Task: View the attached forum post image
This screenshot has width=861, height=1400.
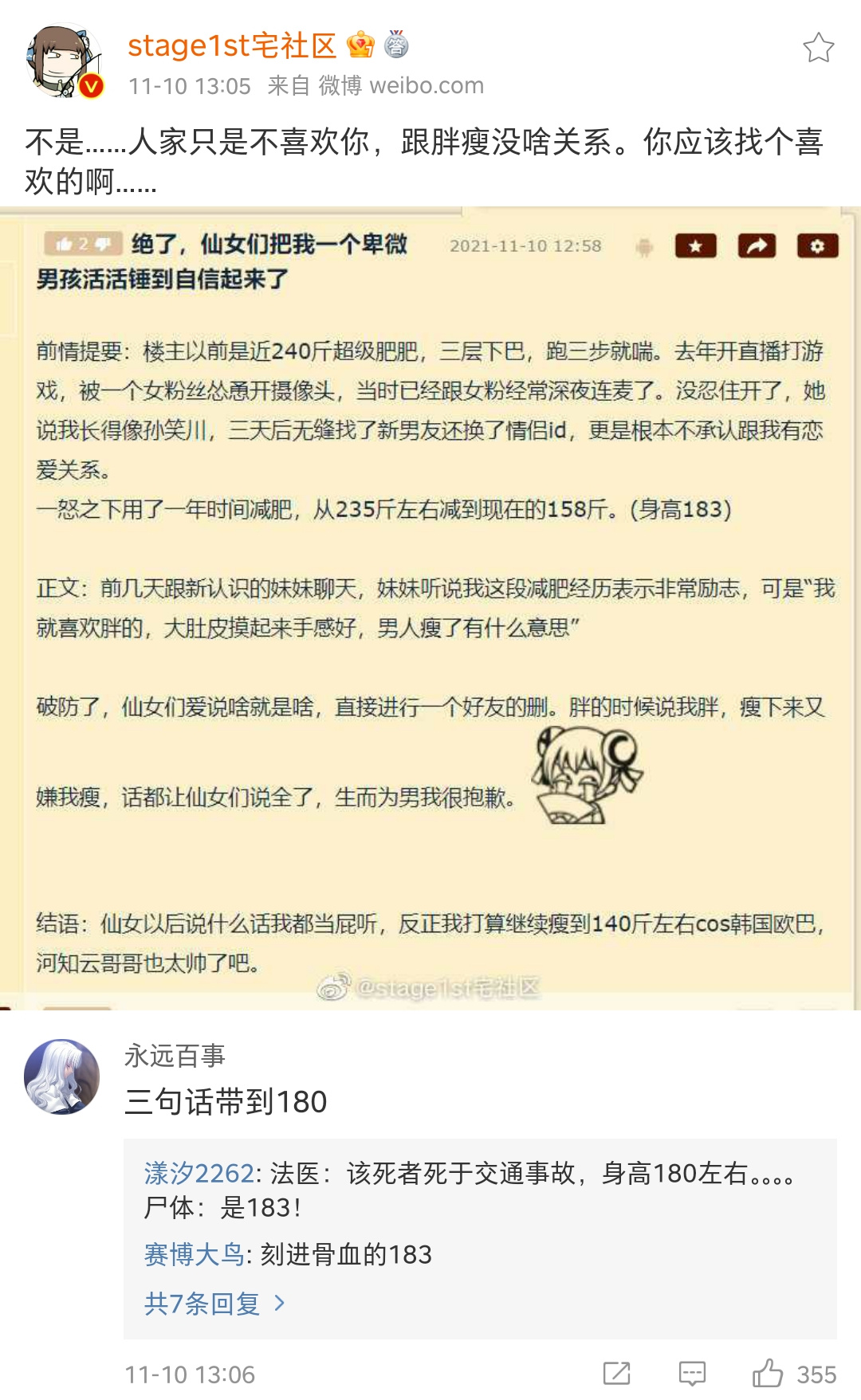Action: [x=431, y=606]
